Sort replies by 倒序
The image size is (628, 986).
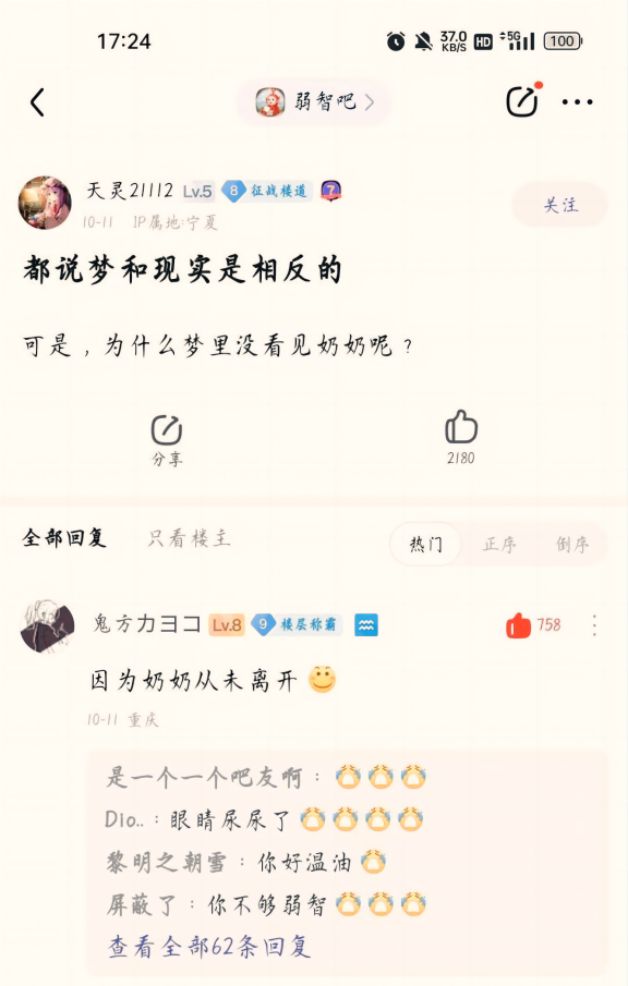572,544
